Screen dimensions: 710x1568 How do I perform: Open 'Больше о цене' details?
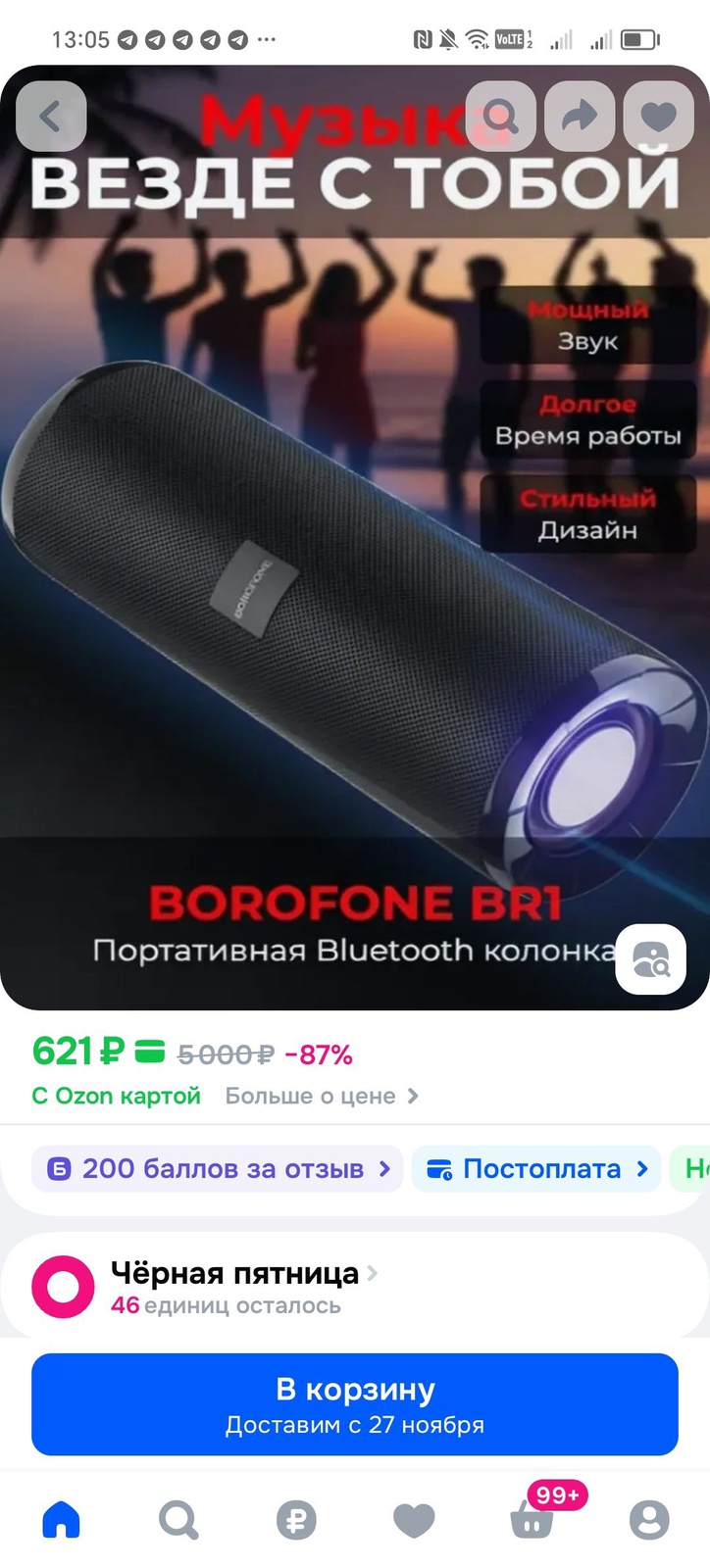coord(322,1096)
